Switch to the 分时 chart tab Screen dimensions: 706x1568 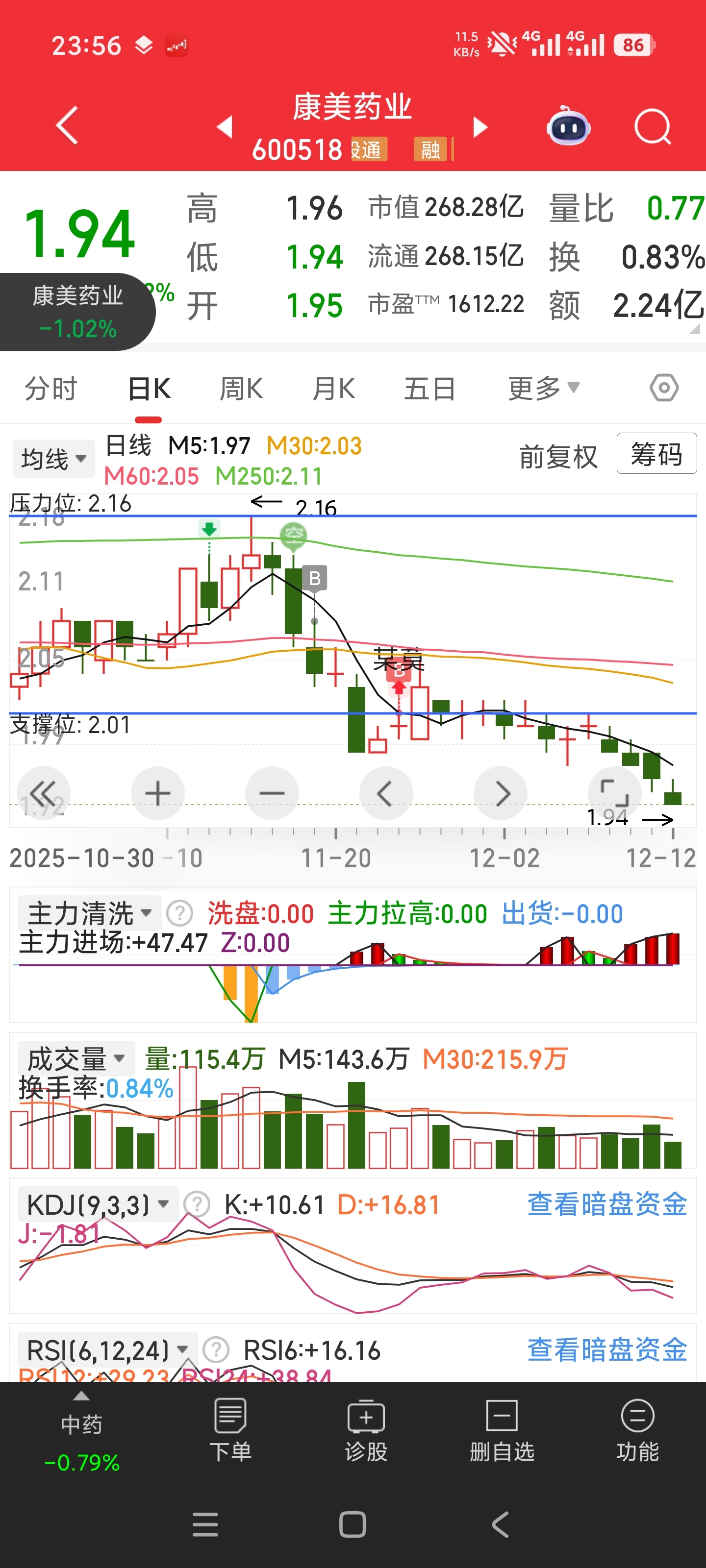click(x=51, y=389)
